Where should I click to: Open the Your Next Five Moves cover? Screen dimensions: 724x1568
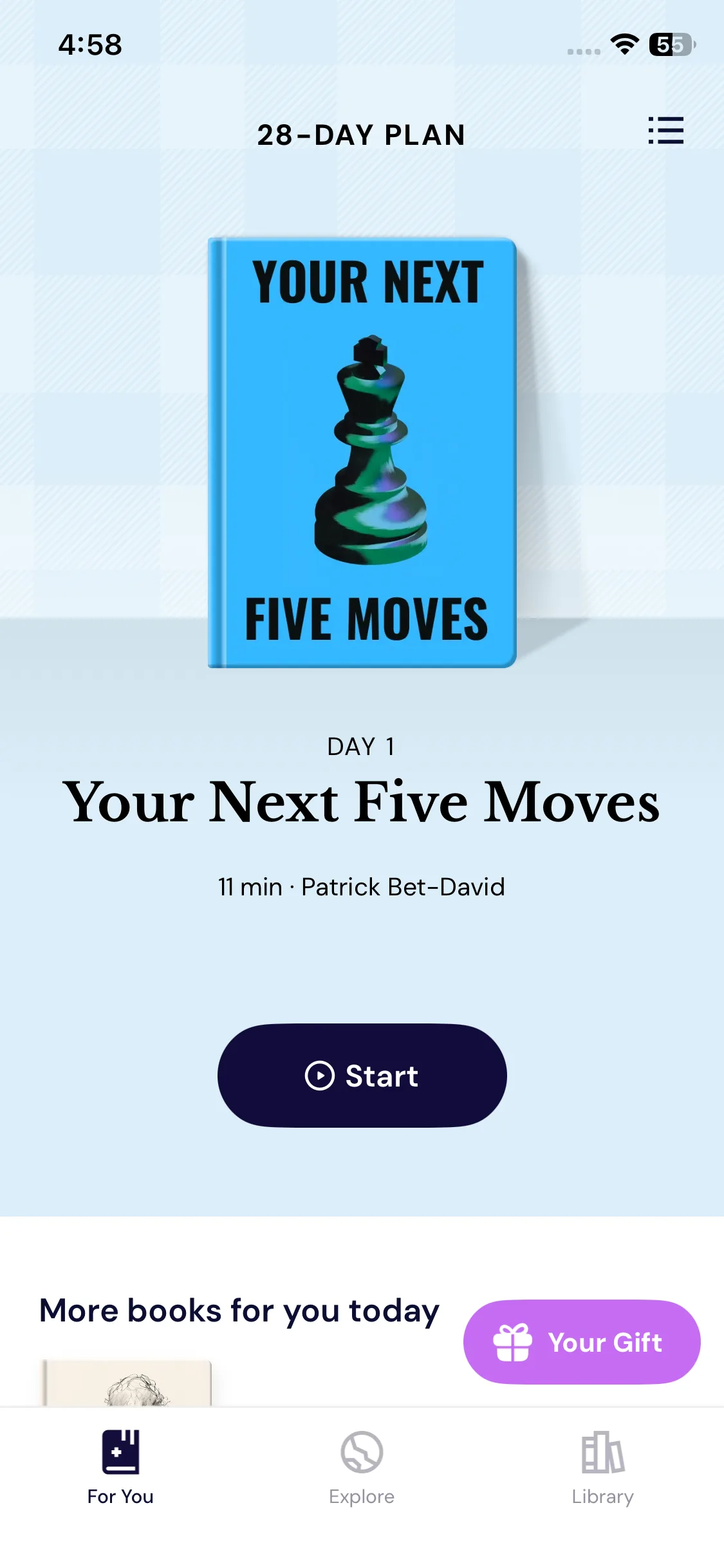(362, 453)
